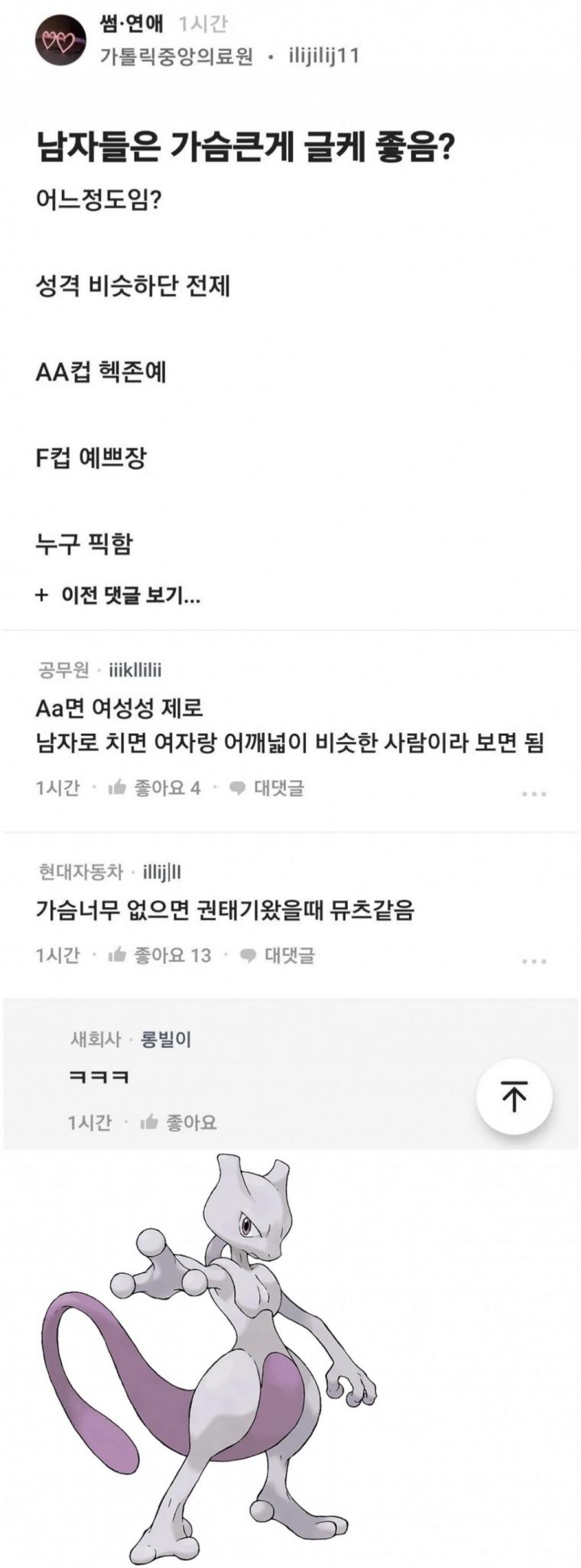Viewport: 581px width, 1568px height.
Task: Expand previous comments with 이전 댓글 보기
Action: click(x=118, y=594)
